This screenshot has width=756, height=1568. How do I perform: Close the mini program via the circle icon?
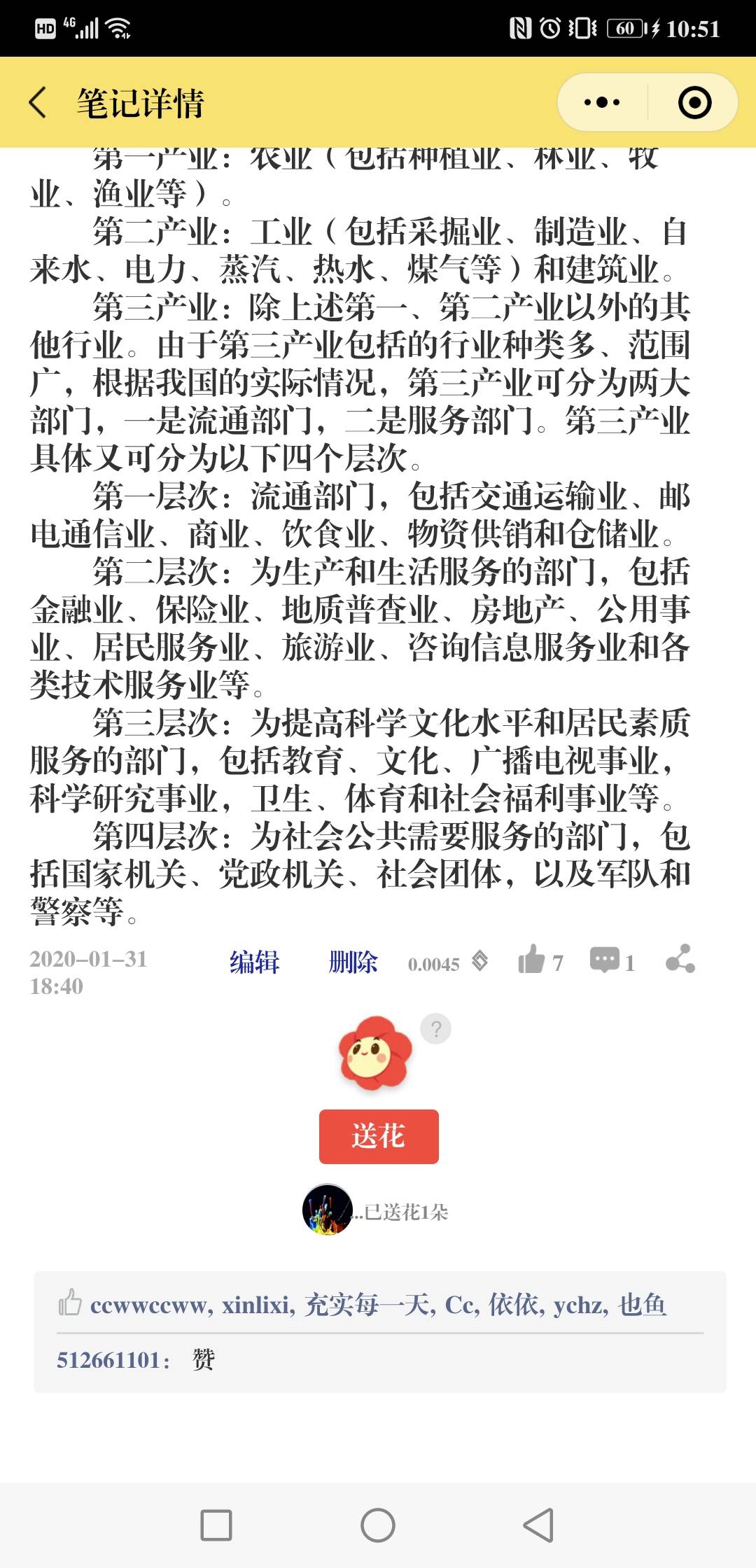694,102
